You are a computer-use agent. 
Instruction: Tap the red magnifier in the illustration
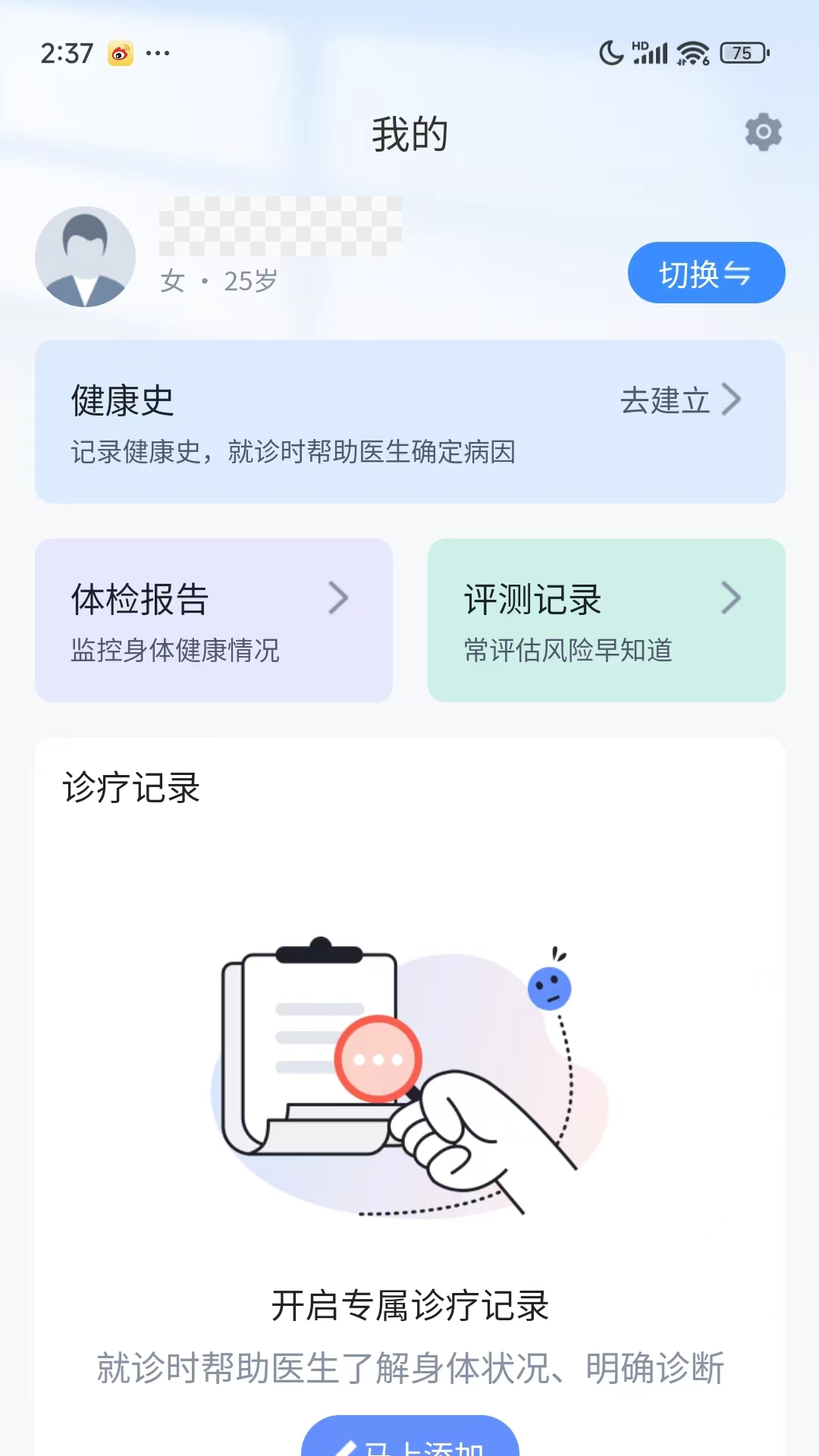click(x=377, y=1059)
